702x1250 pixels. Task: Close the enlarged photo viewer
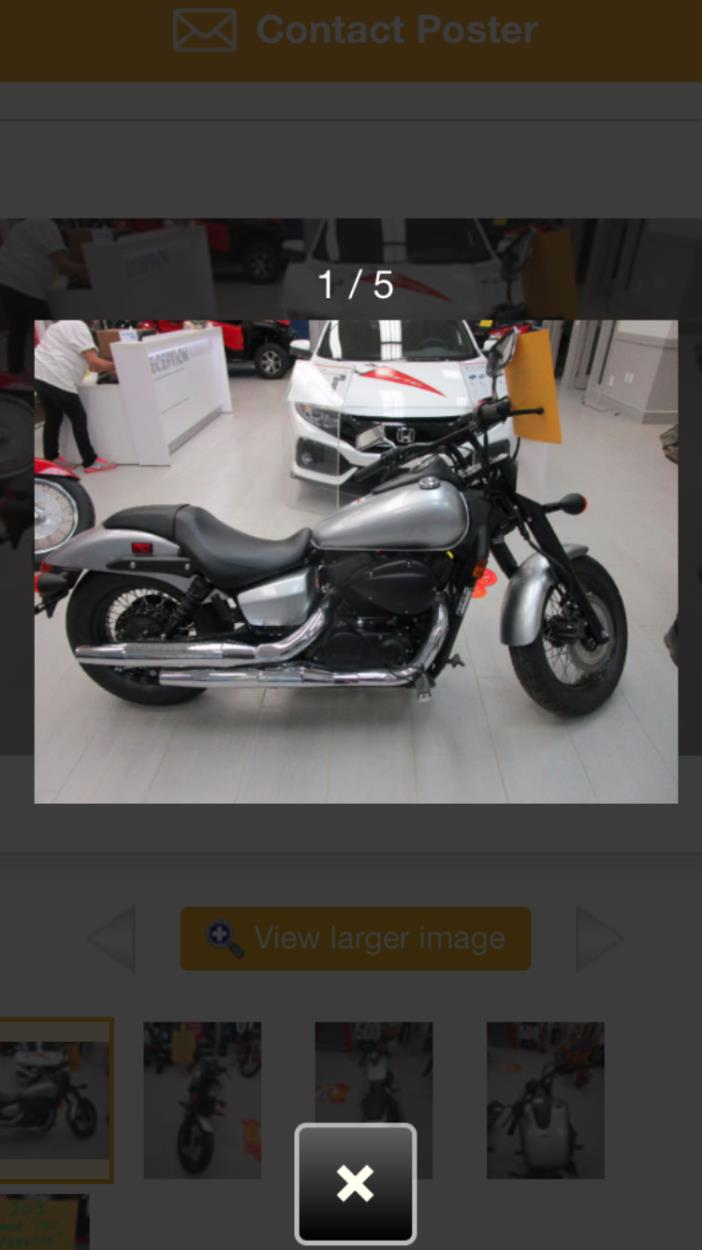(355, 1183)
